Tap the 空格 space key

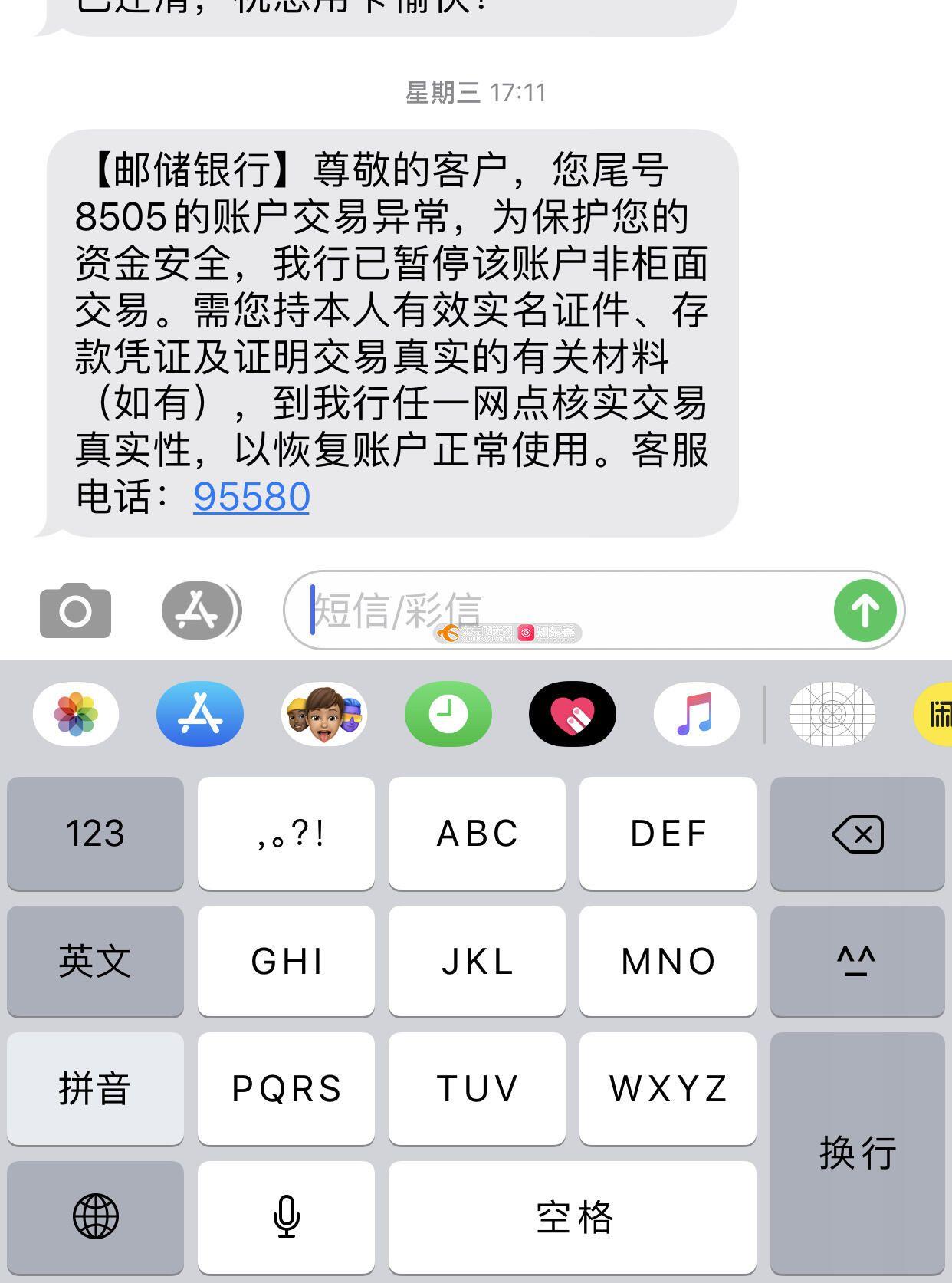point(572,1217)
